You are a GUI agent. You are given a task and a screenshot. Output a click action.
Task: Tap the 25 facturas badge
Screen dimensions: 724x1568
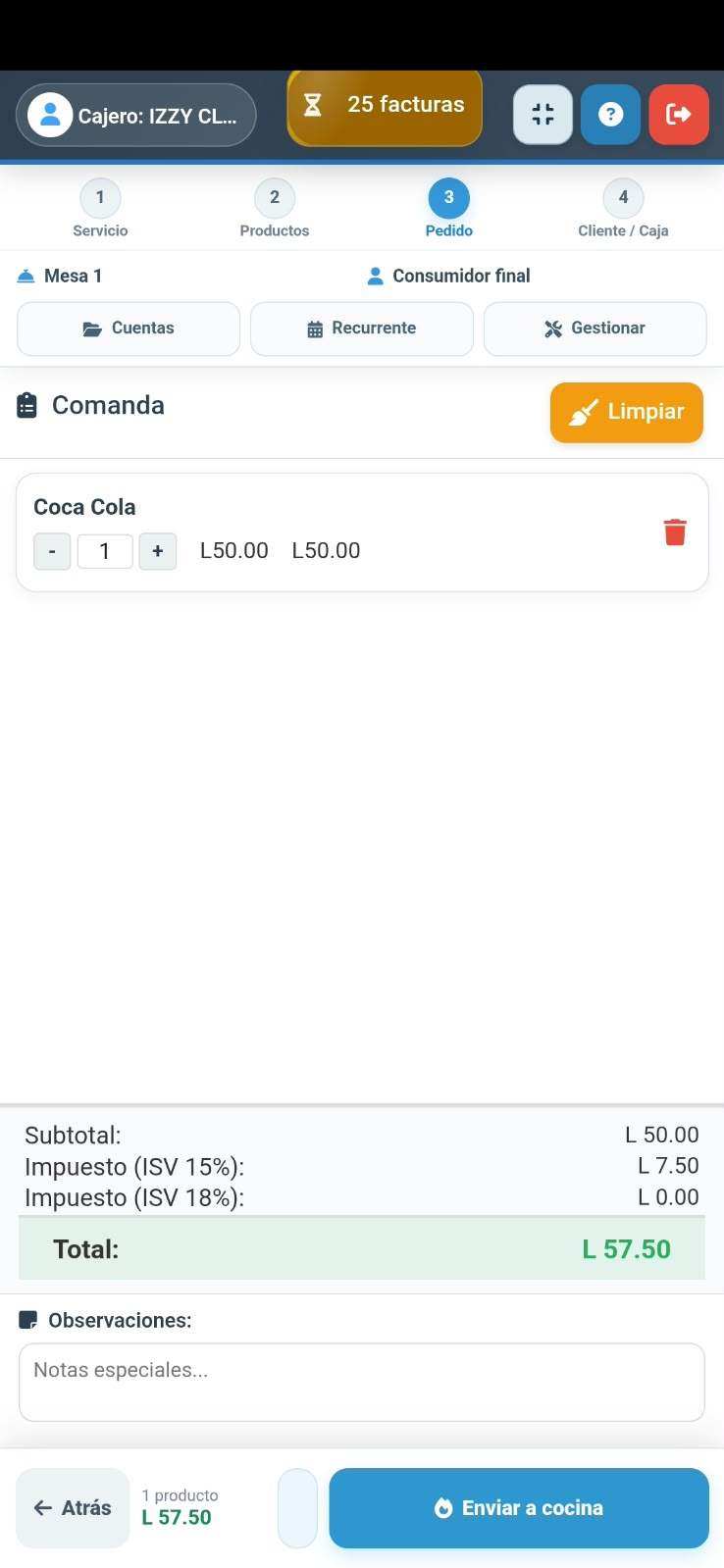[385, 105]
